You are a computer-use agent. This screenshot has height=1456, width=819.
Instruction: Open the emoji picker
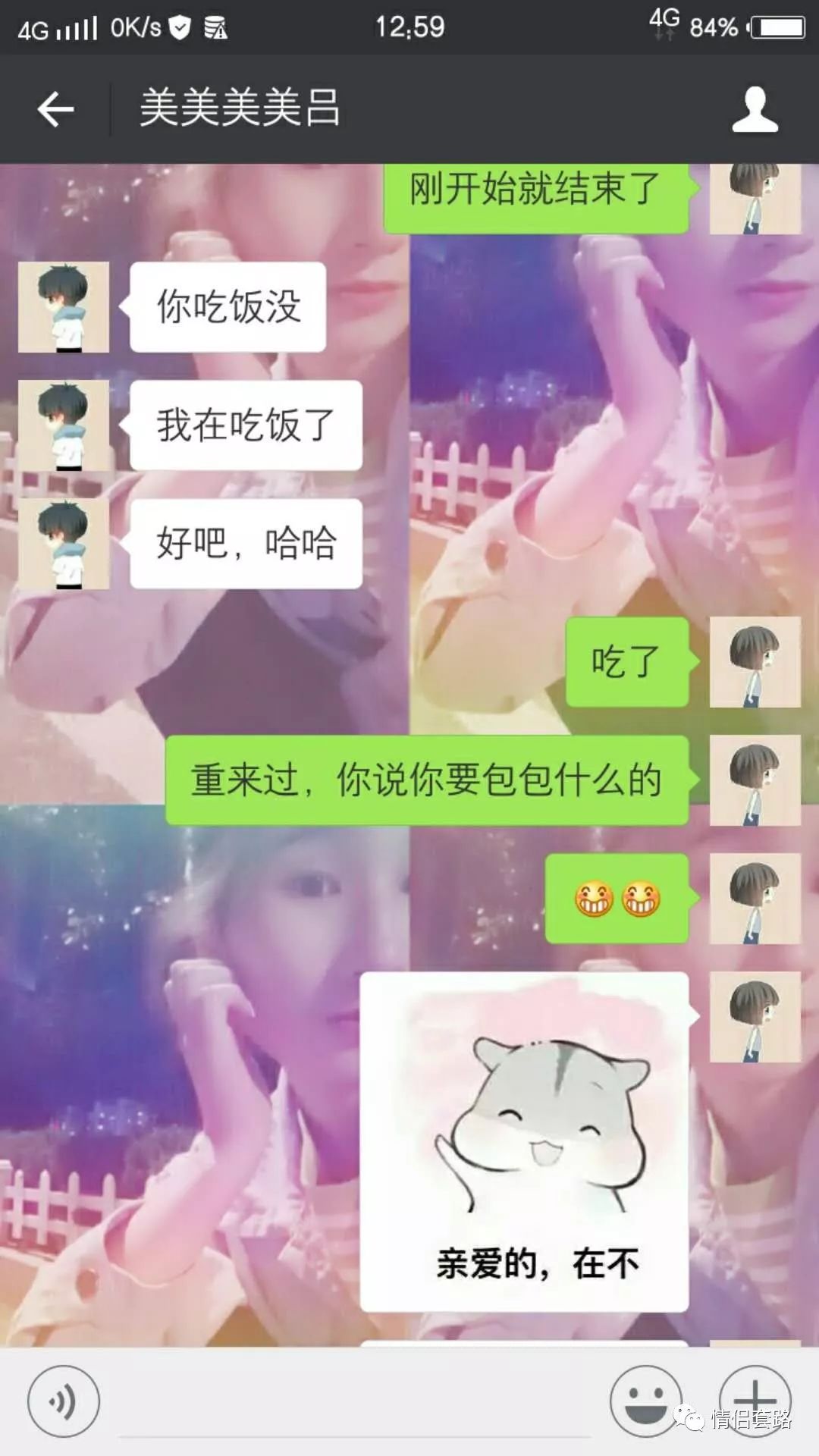coord(645,1402)
